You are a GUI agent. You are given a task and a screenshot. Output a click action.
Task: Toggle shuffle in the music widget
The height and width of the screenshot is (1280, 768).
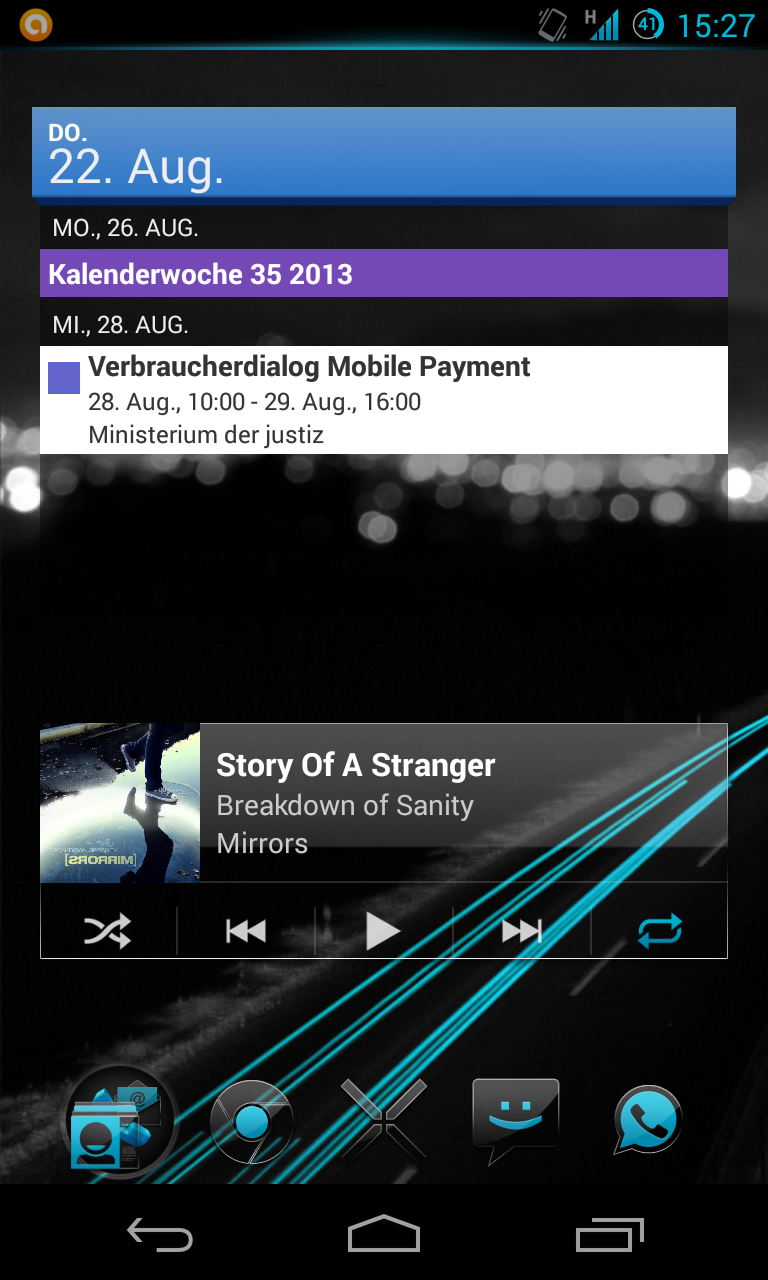click(x=108, y=932)
